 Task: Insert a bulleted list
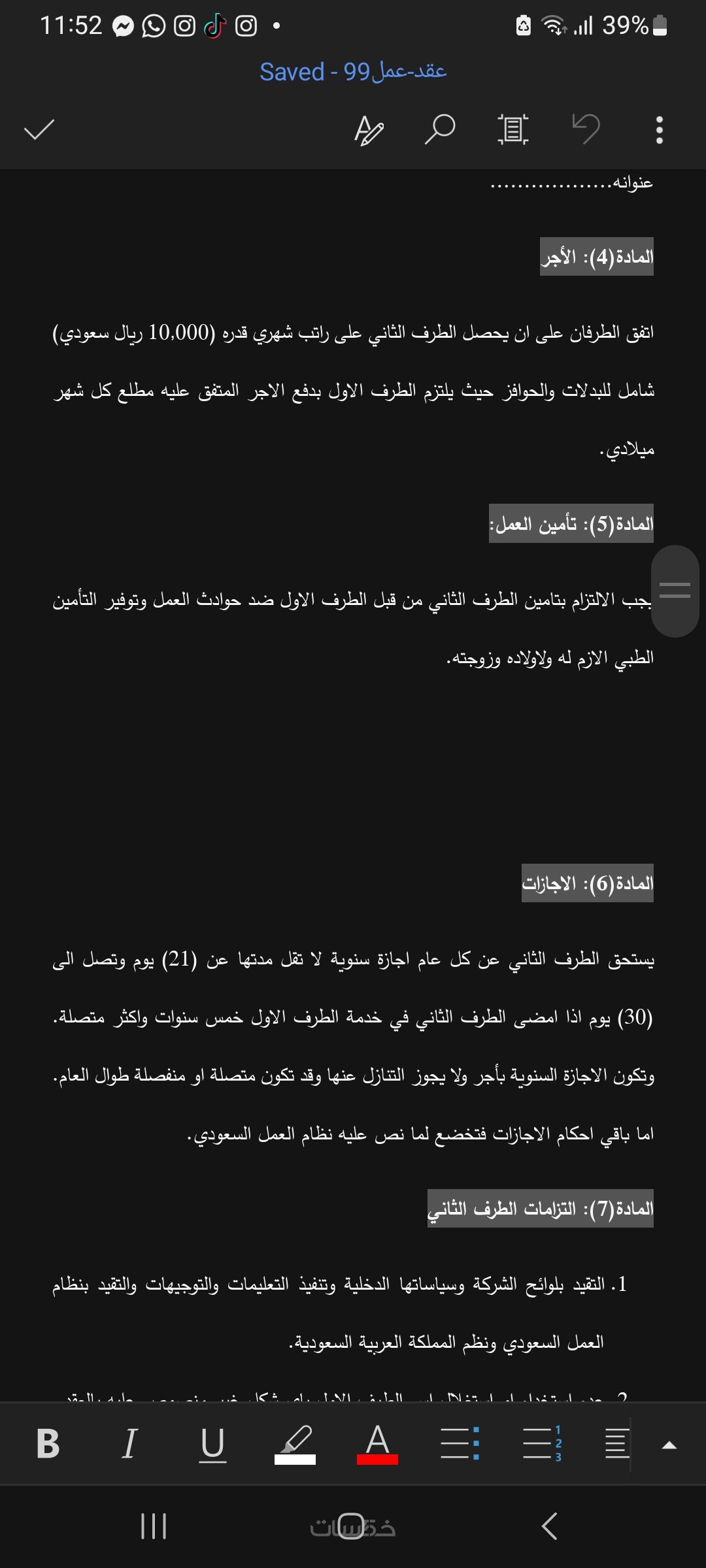460,1444
